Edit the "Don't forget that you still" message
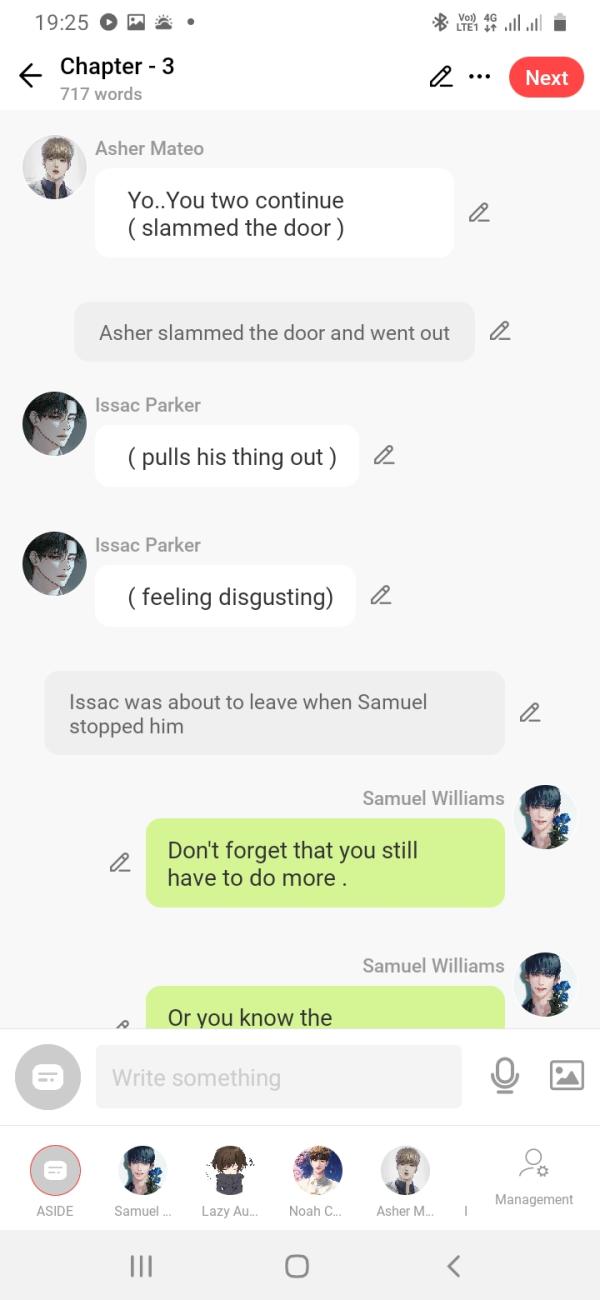The image size is (600, 1300). pyautogui.click(x=120, y=862)
